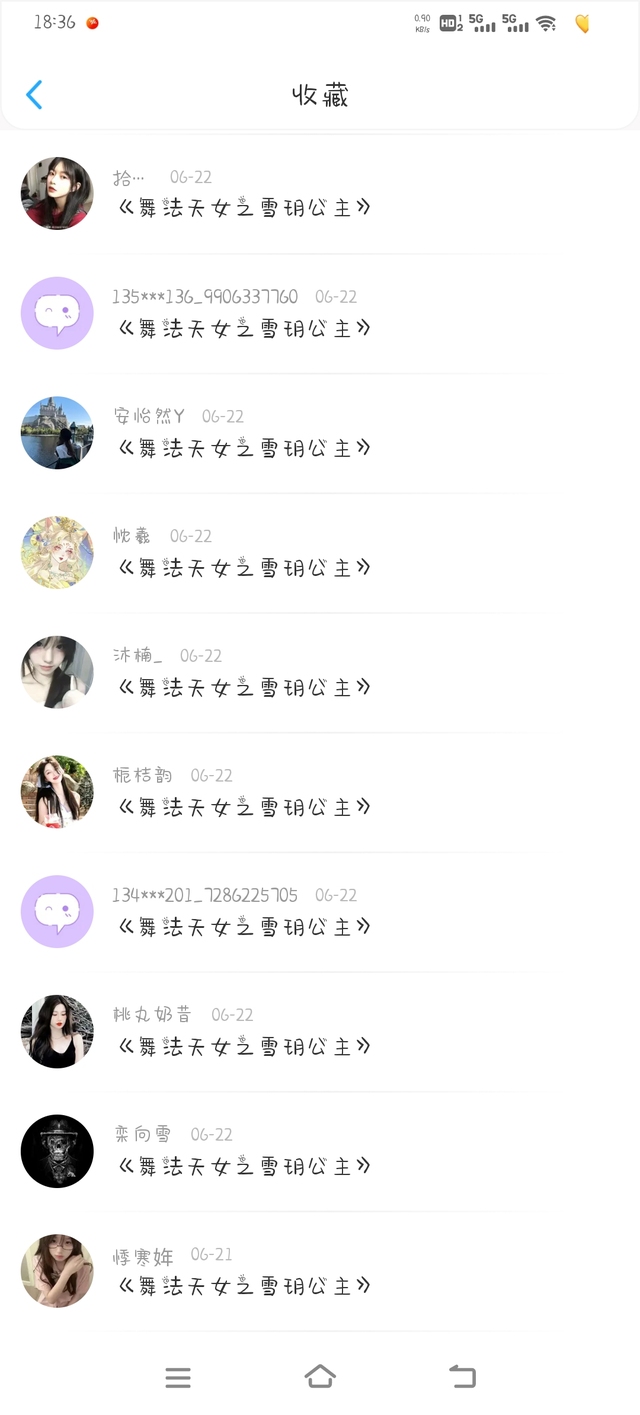
Task: Open the entry from 安怡然Y
Action: [x=320, y=433]
